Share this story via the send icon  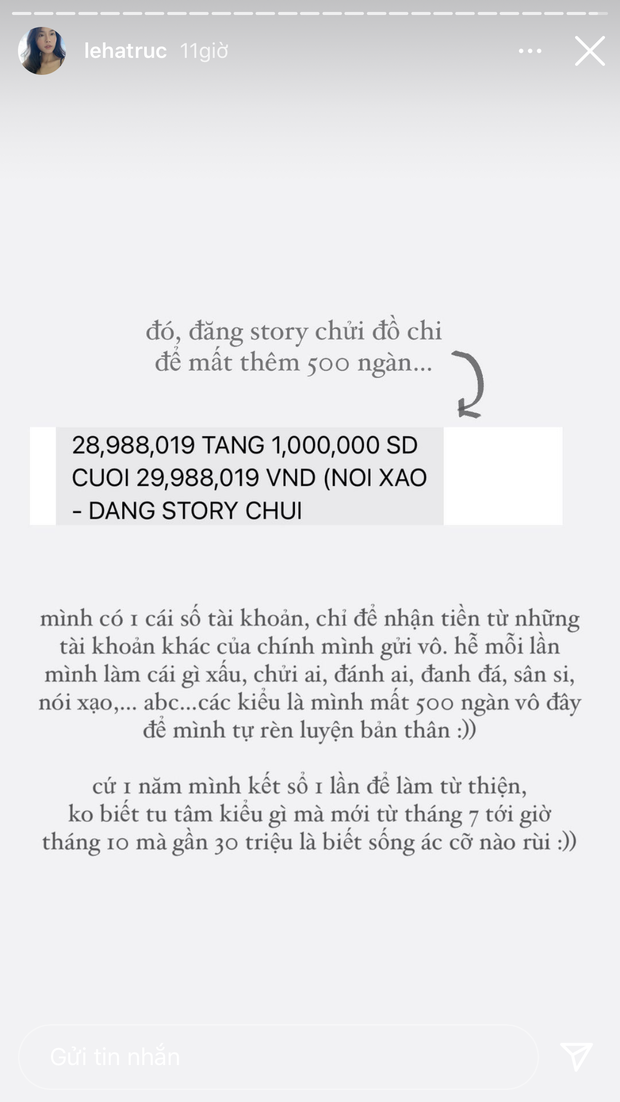click(577, 1056)
